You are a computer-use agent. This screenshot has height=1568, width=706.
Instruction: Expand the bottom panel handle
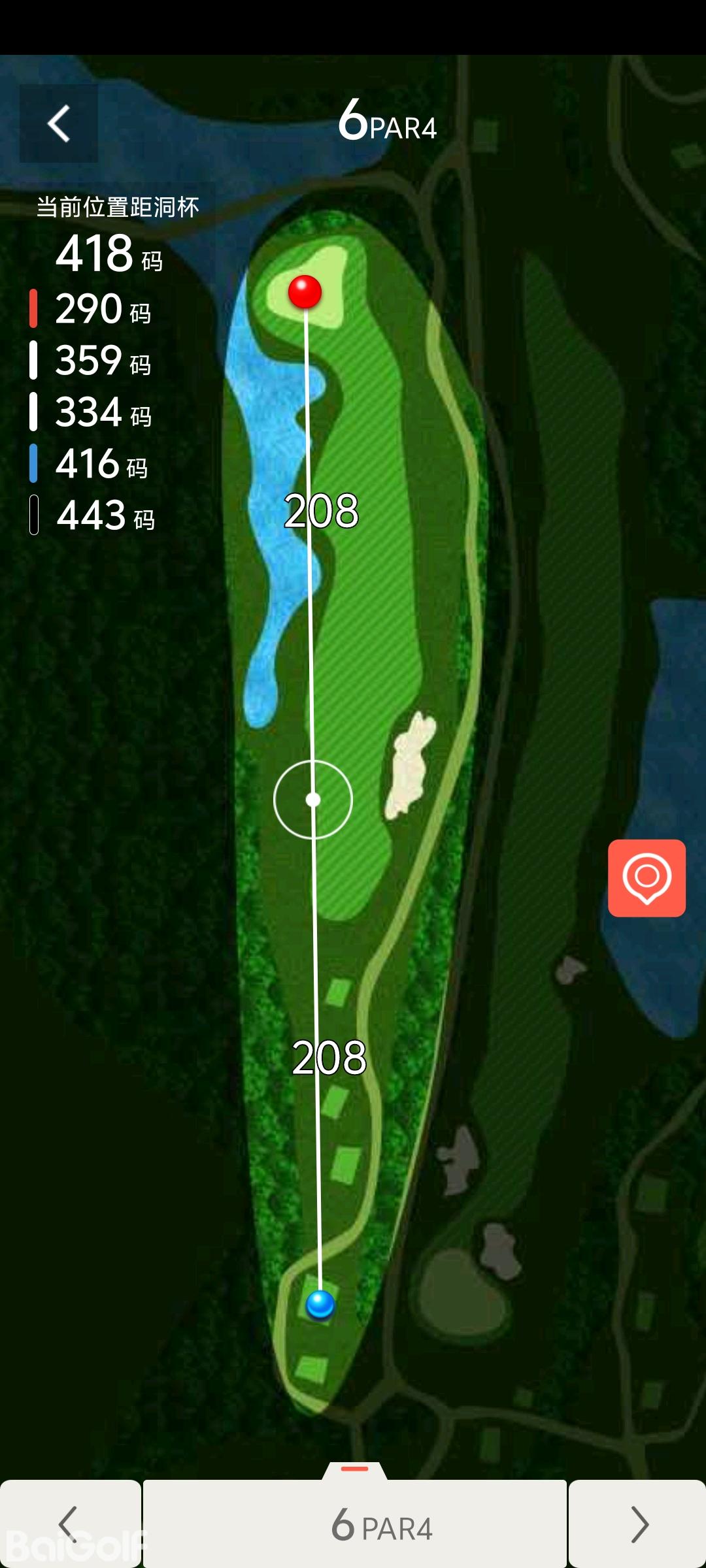tap(355, 1469)
